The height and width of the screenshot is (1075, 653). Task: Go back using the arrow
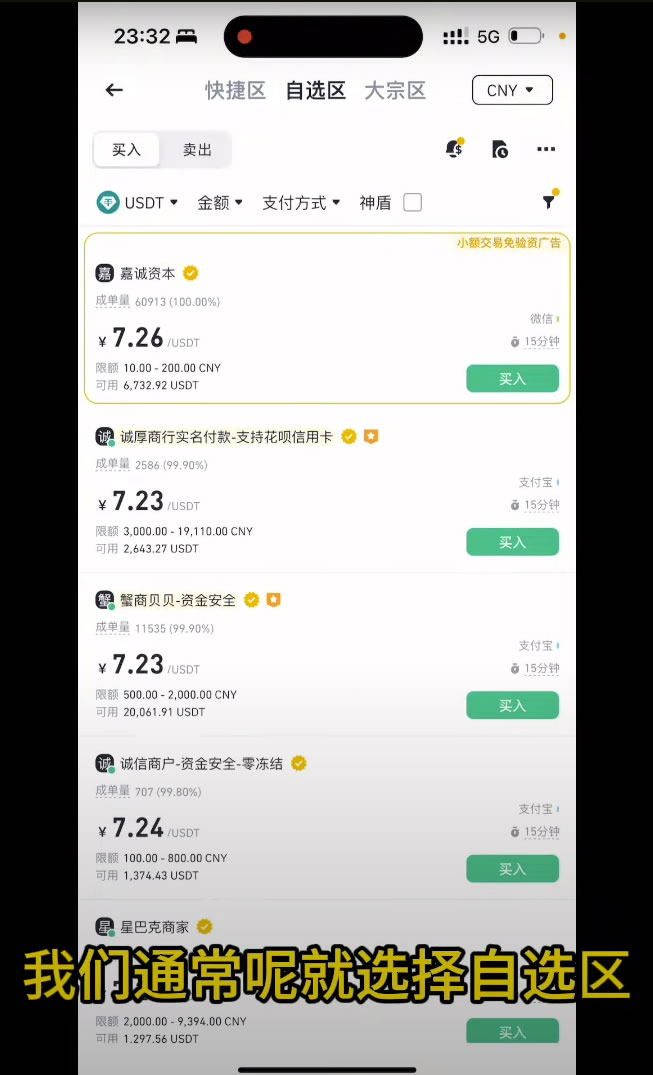click(114, 90)
